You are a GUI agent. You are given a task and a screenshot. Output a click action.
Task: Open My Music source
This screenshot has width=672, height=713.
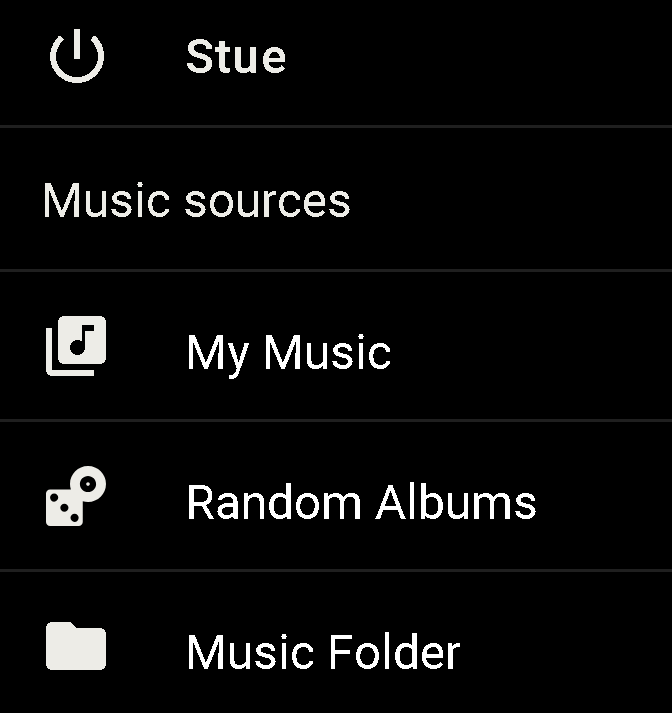(x=288, y=352)
